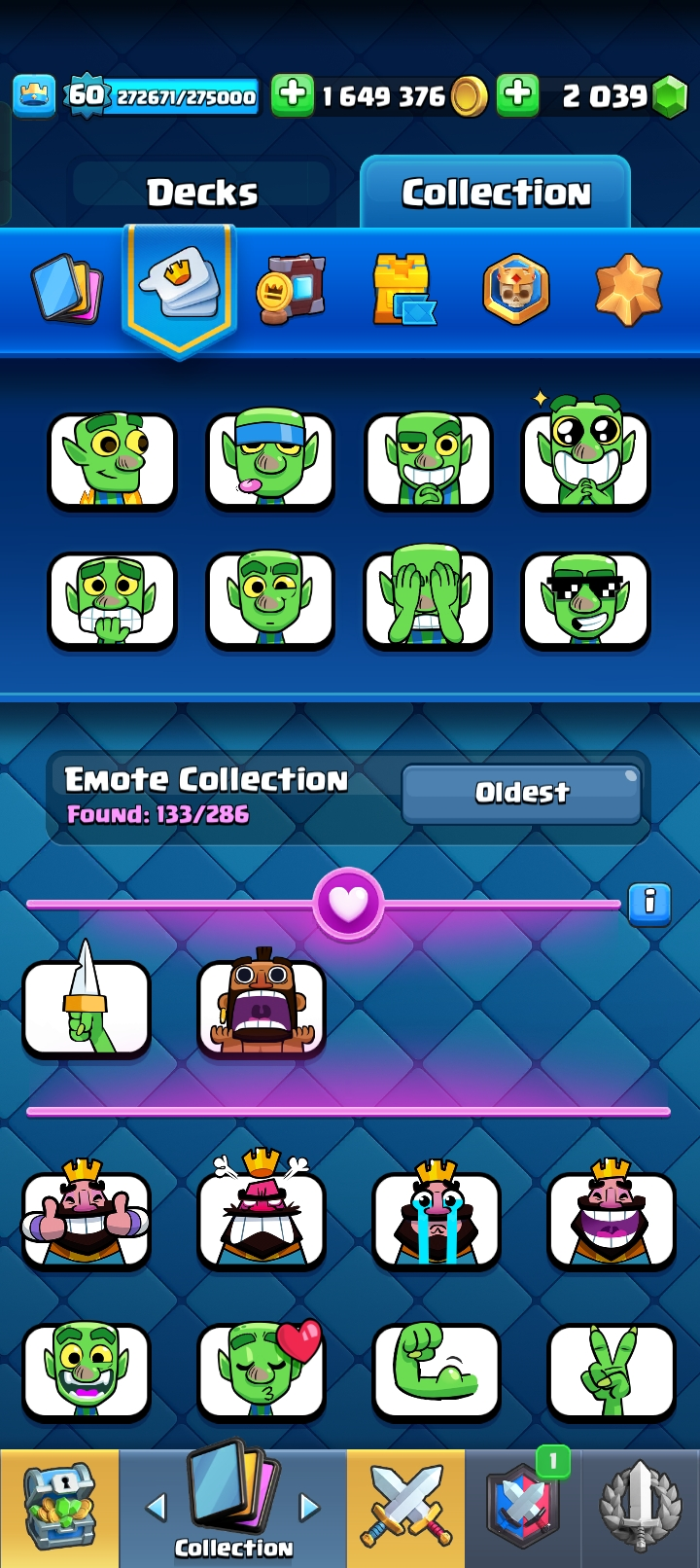The image size is (700, 1568).
Task: Select the goblin sunglasses emote in deck
Action: 585,600
